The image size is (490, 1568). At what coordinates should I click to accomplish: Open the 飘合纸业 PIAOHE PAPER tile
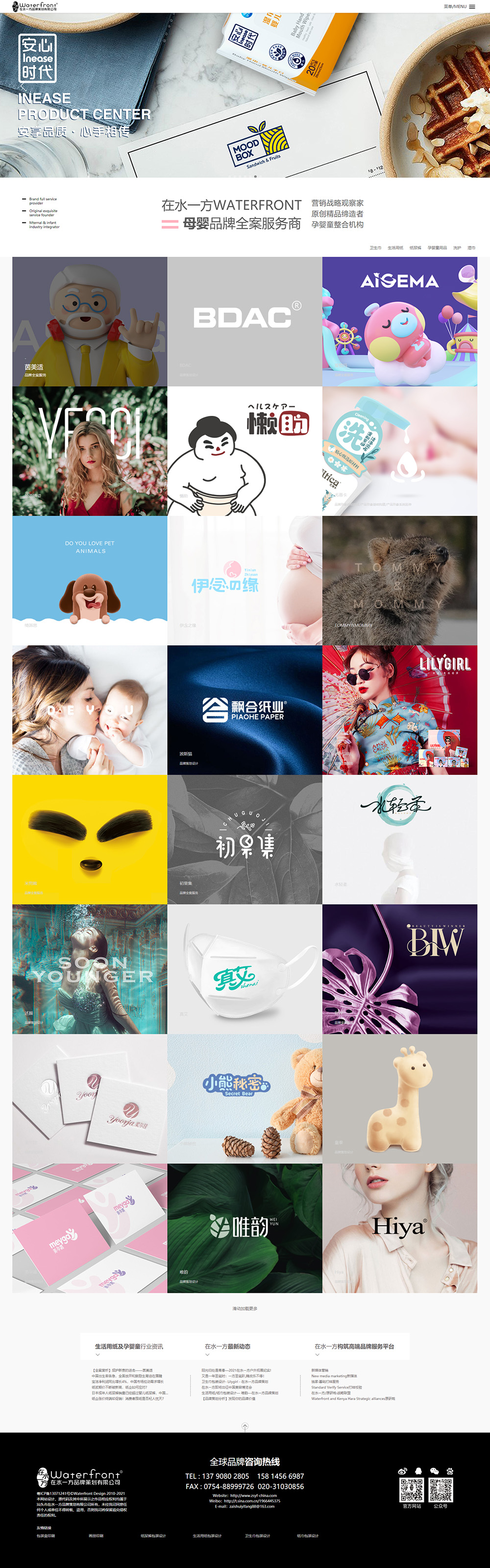click(x=245, y=710)
